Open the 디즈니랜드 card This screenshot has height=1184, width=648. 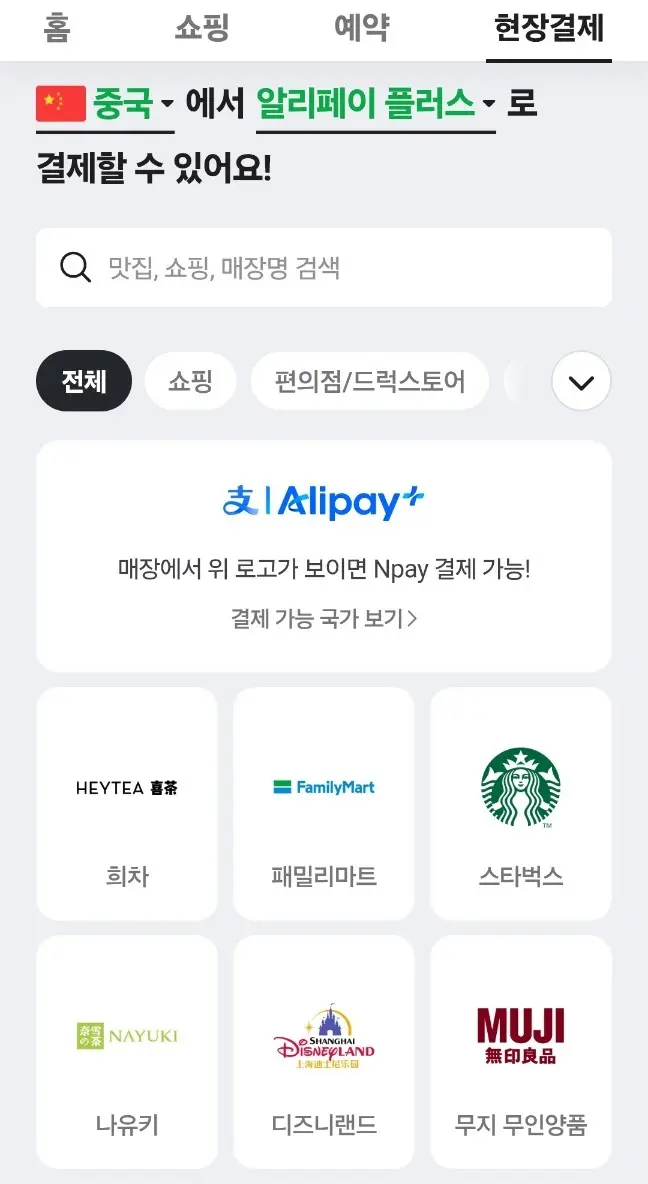coord(324,1052)
